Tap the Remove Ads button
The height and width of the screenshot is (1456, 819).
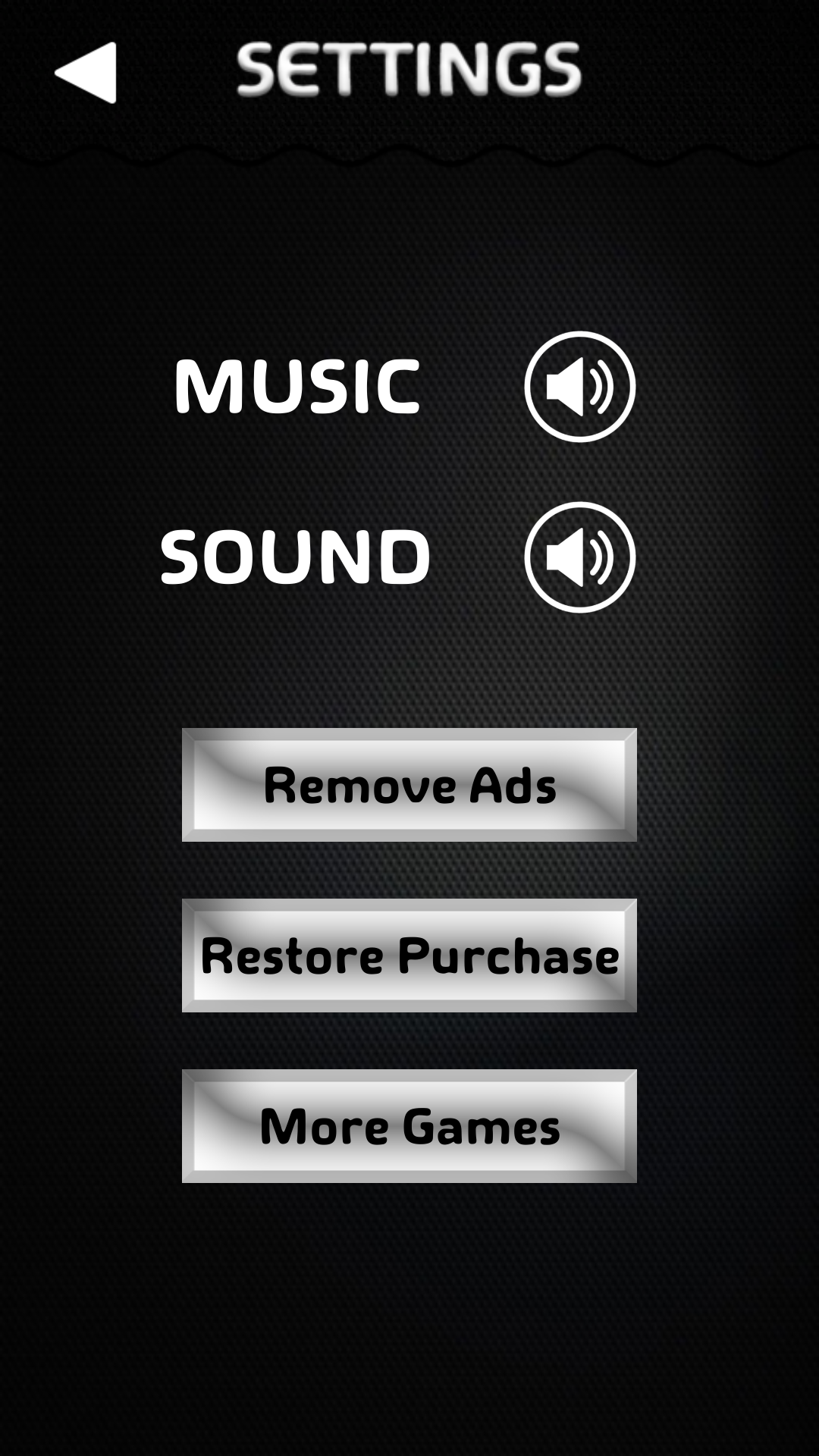(x=409, y=785)
